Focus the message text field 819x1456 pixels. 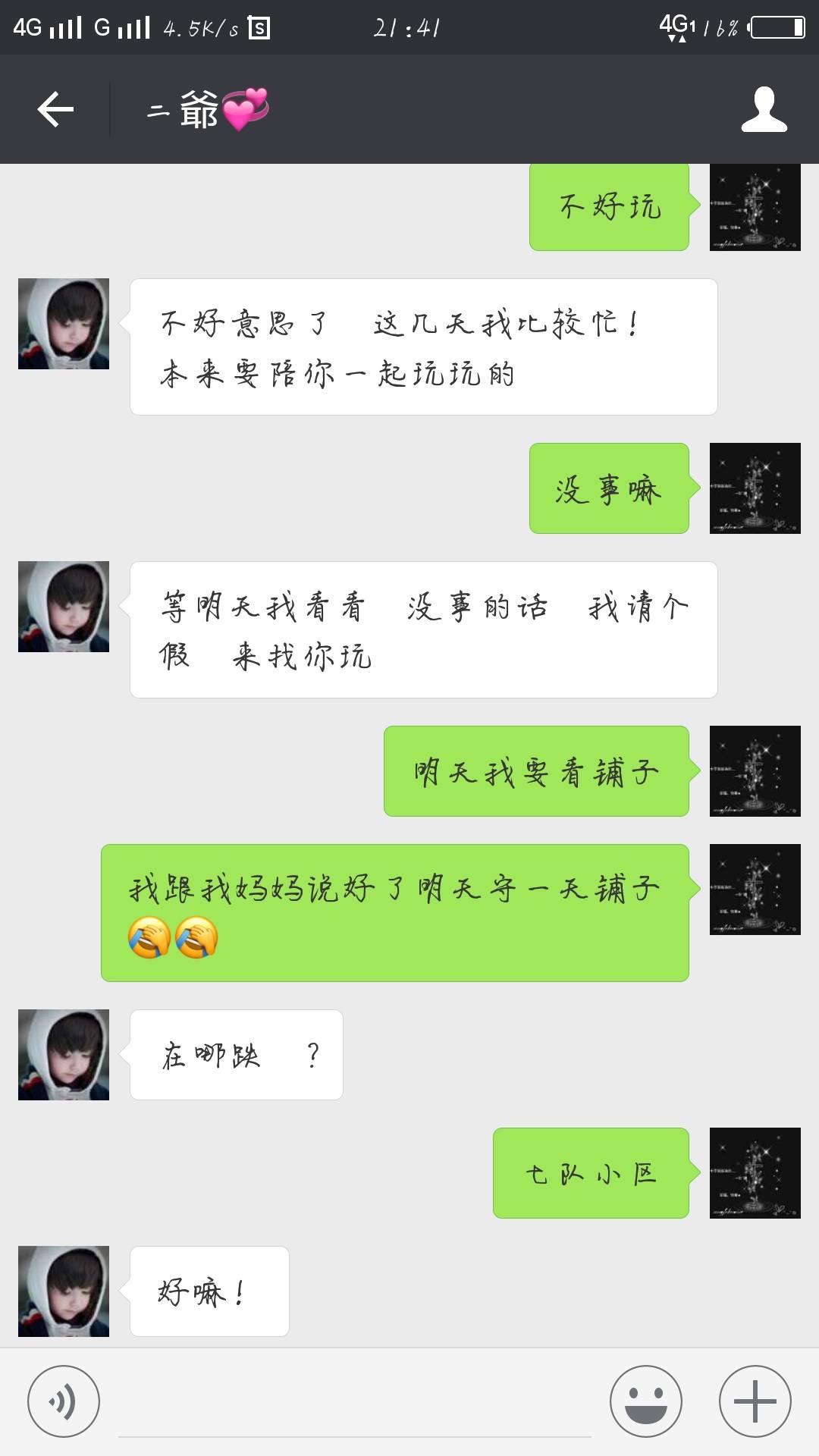point(354,1409)
